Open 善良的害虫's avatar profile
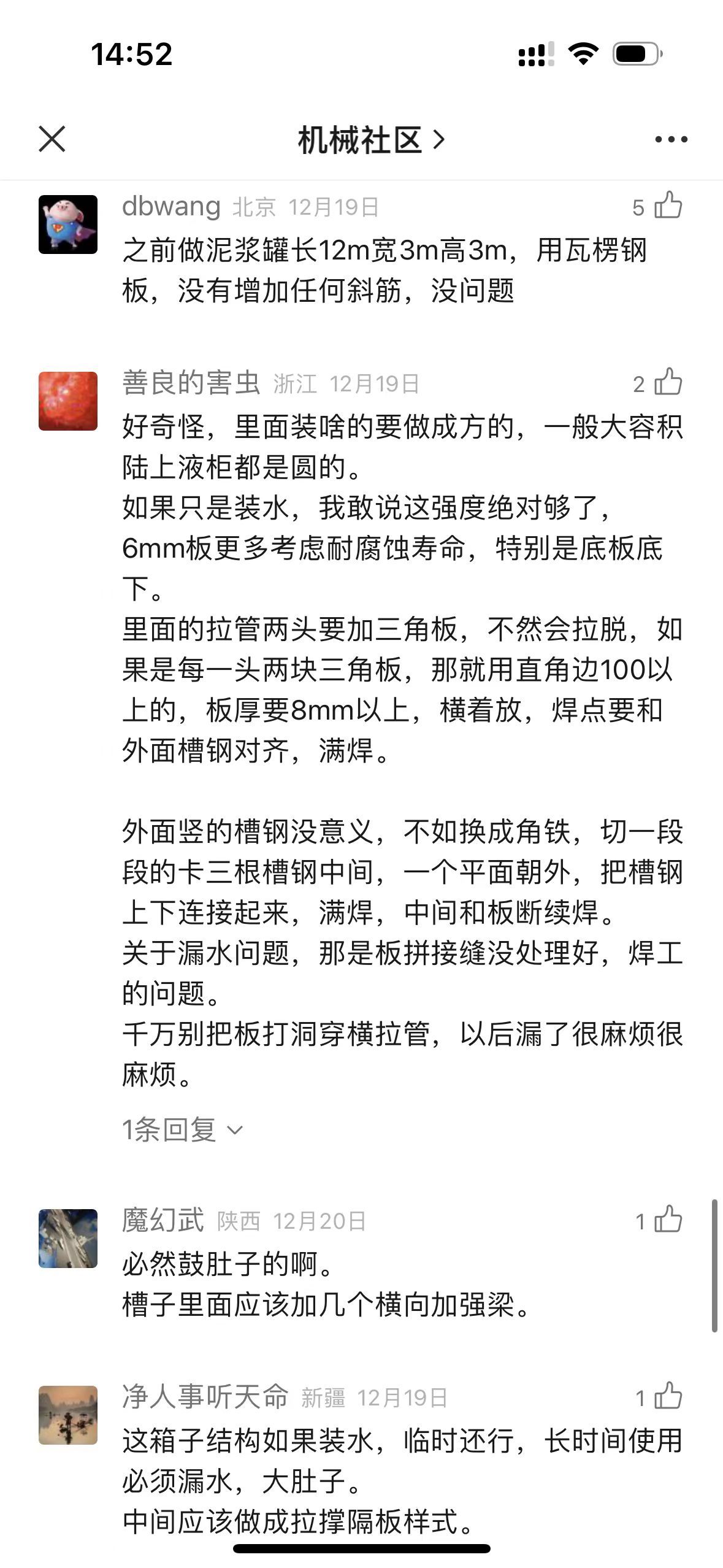This screenshot has height=1568, width=723. tap(68, 401)
